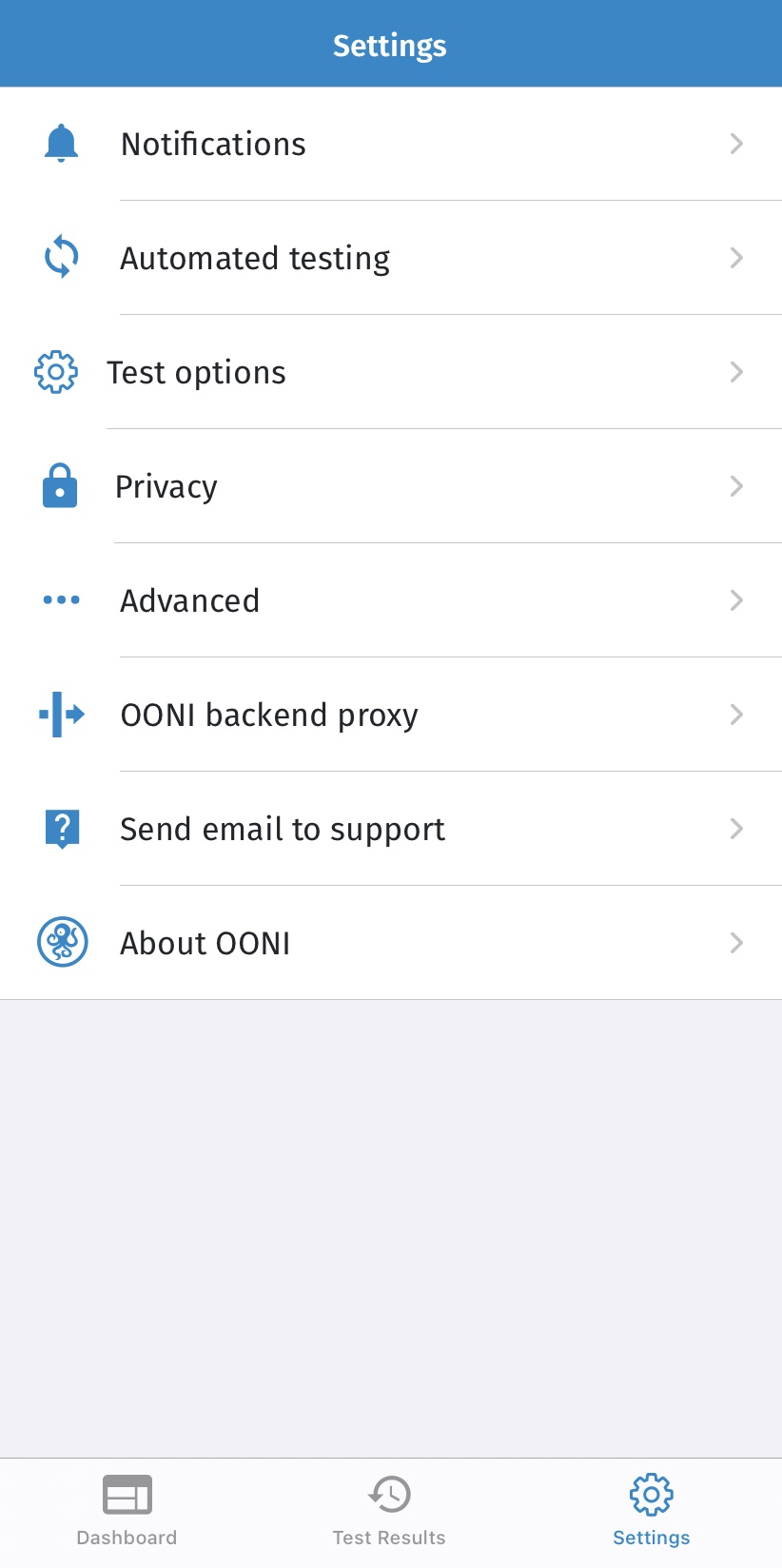Image resolution: width=782 pixels, height=1568 pixels.
Task: Open Notifications settings
Action: 391,144
